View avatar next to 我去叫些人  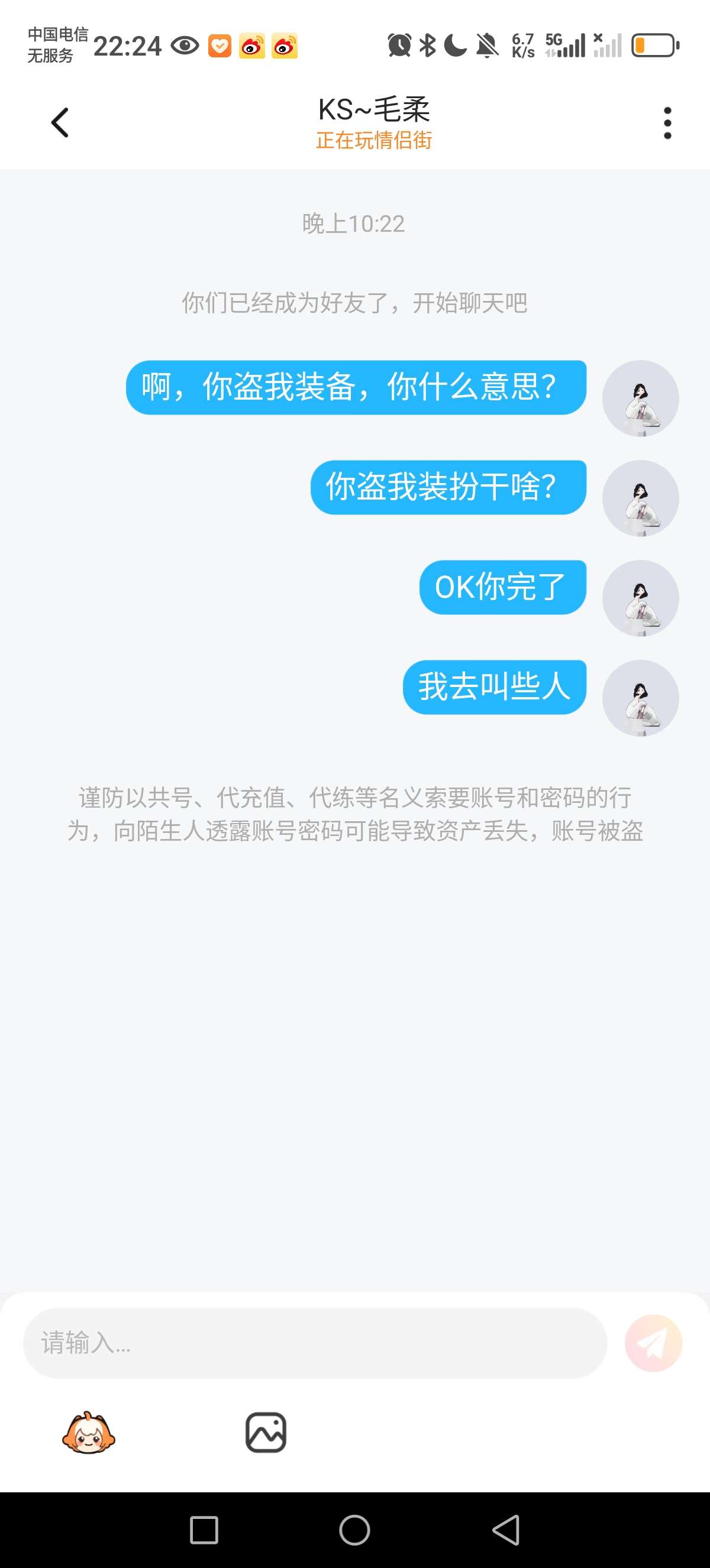(640, 698)
